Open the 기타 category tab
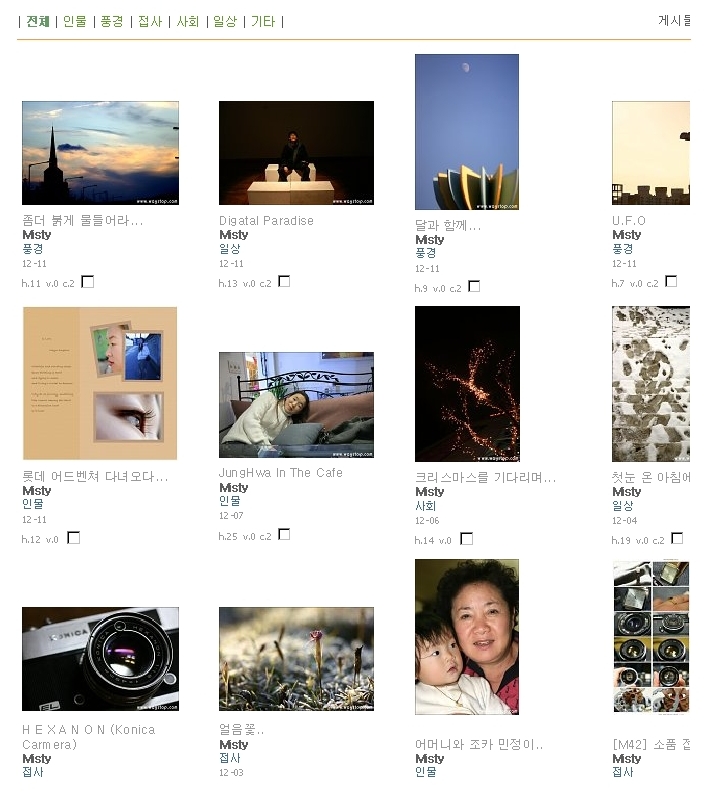This screenshot has height=808, width=710. [263, 21]
